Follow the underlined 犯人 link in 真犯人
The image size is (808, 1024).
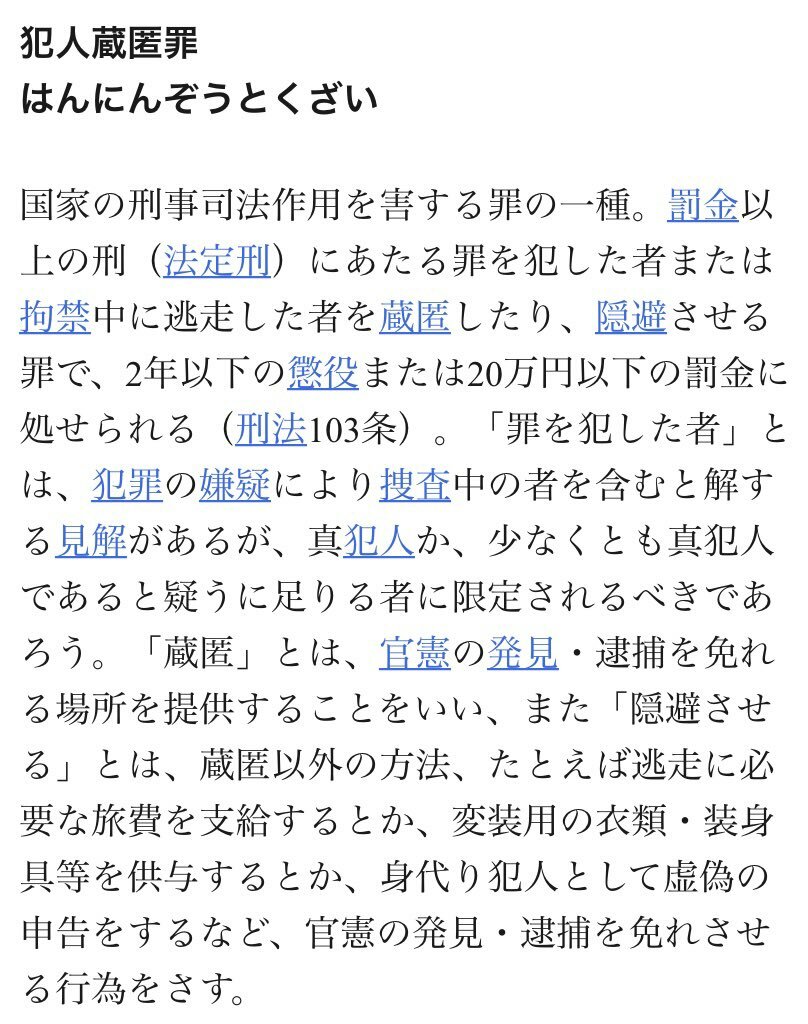coord(378,541)
